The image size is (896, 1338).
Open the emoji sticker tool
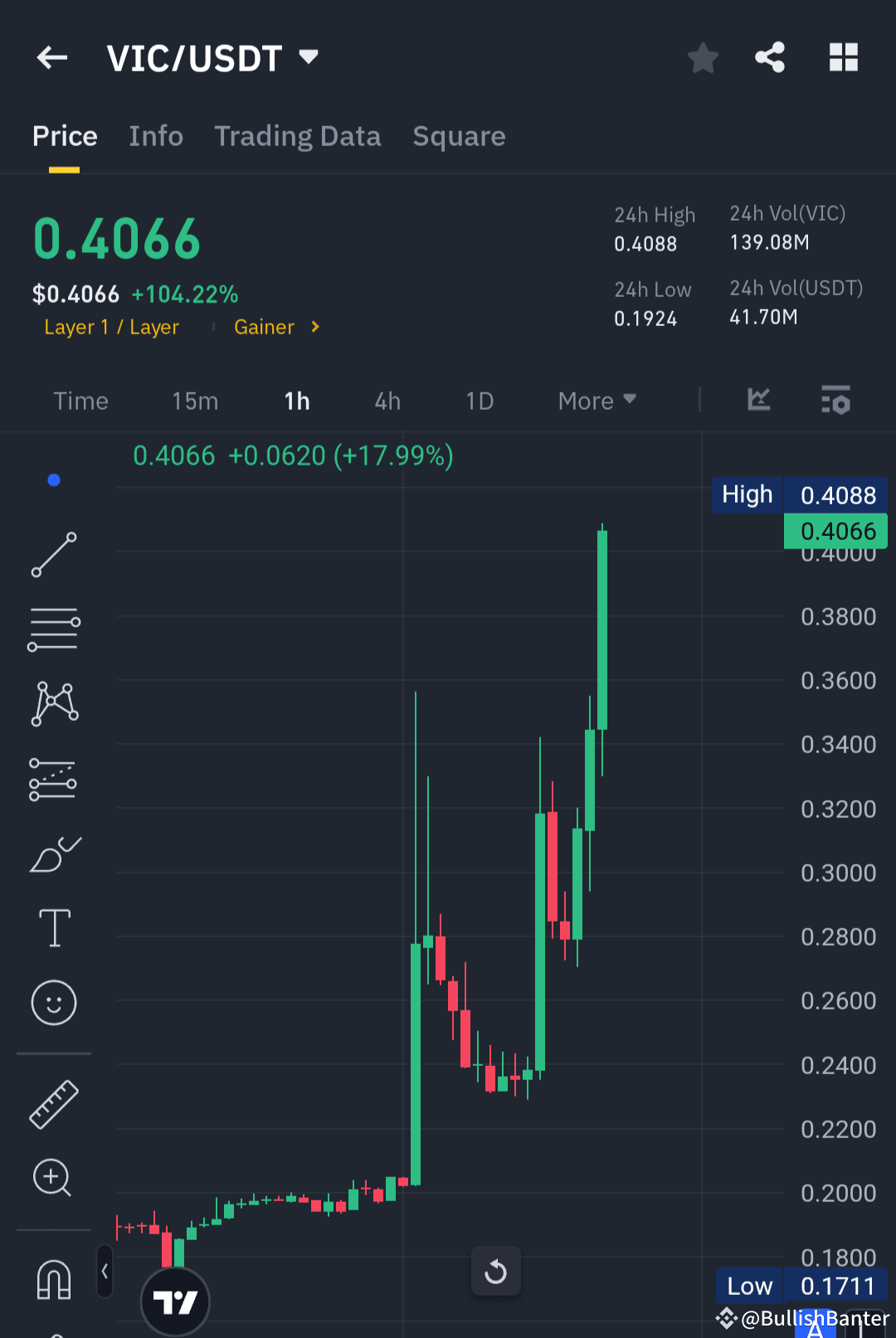(x=54, y=1002)
